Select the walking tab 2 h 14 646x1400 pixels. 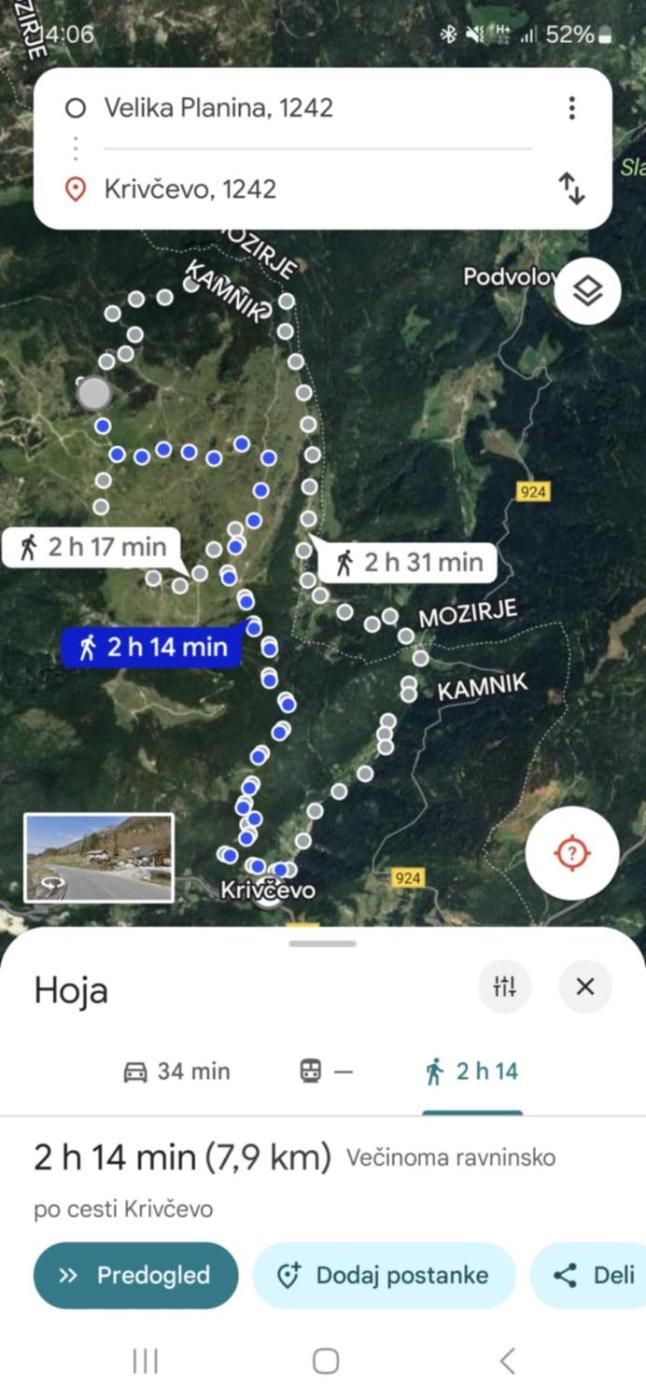pos(472,1072)
